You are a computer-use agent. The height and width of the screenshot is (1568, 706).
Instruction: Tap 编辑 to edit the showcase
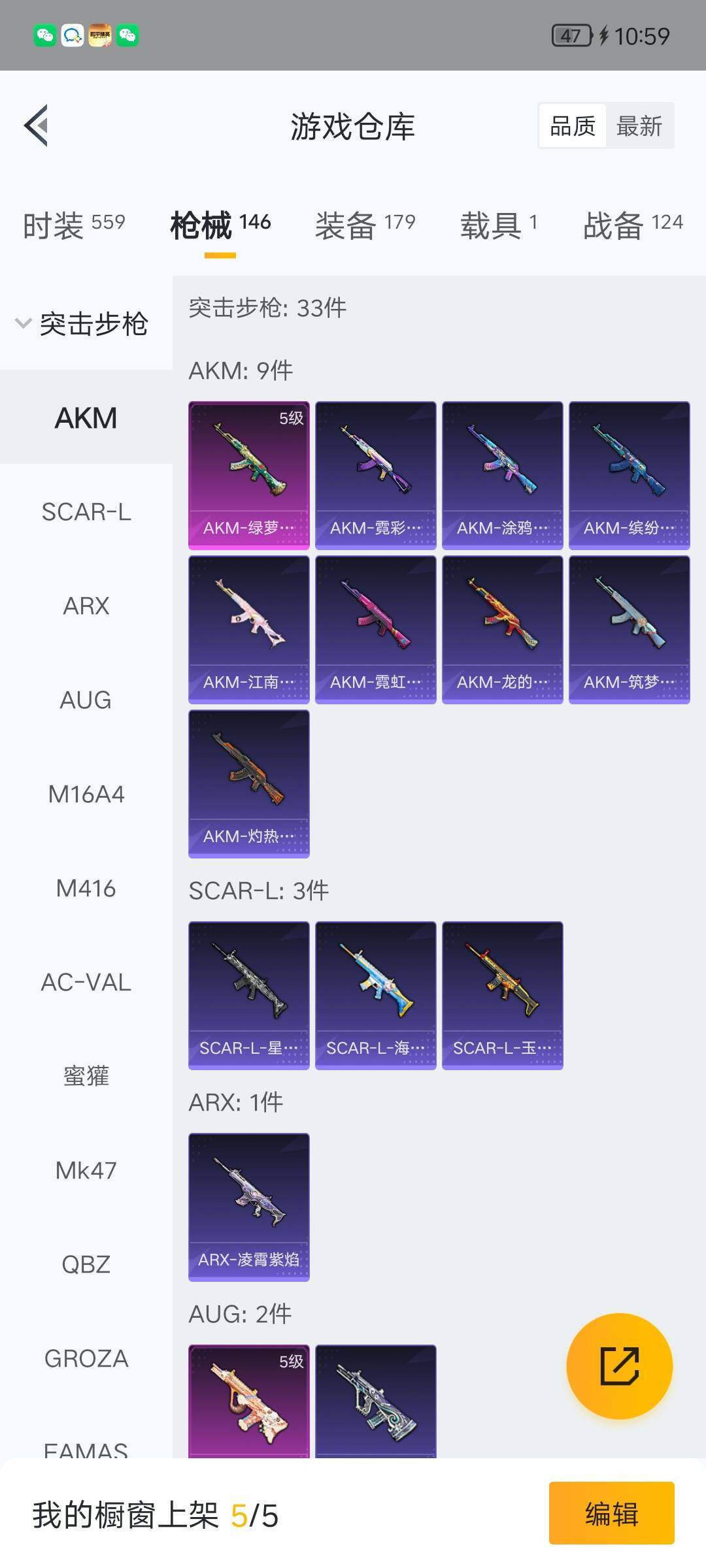(x=611, y=1514)
